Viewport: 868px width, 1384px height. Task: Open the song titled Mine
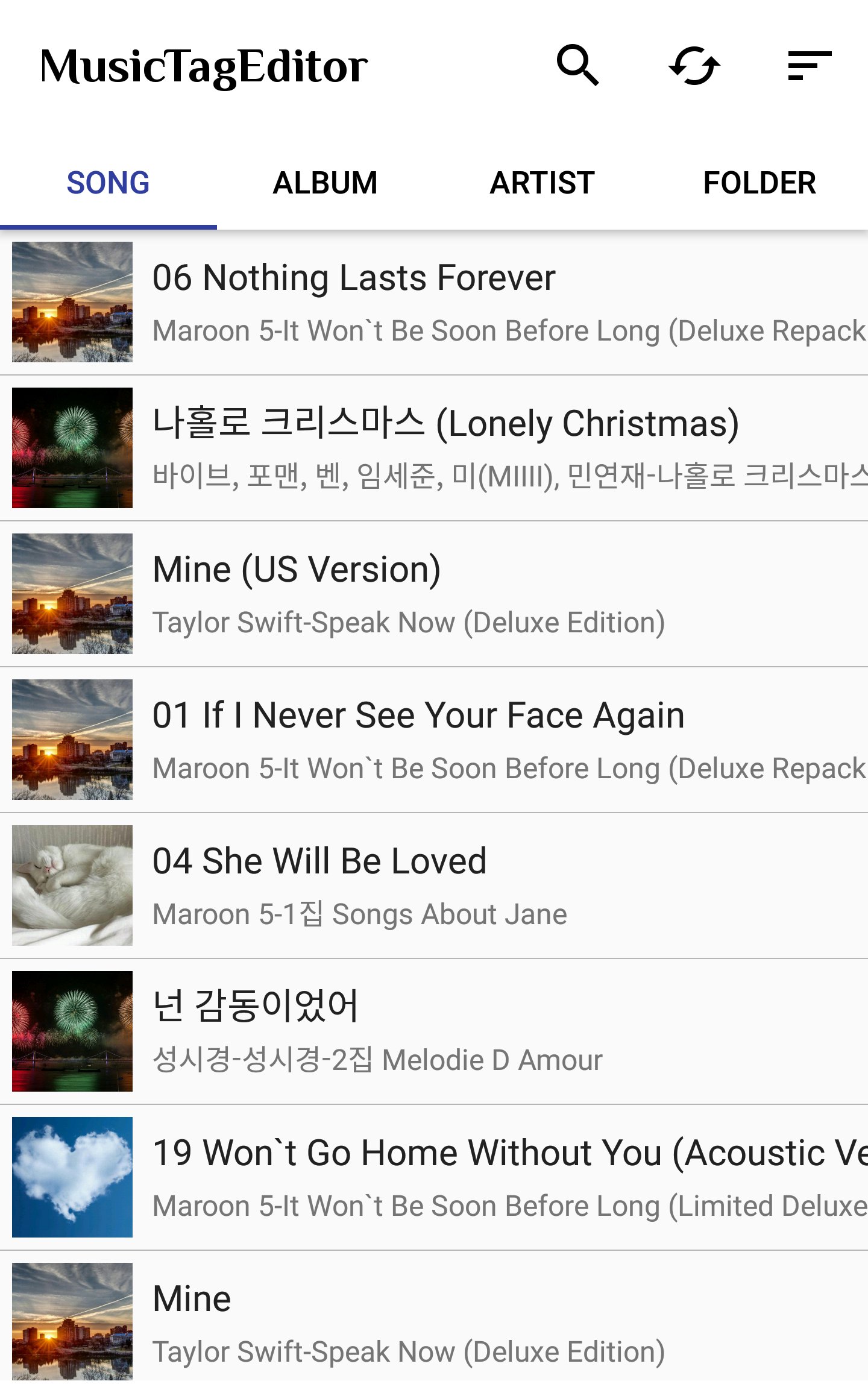[434, 1320]
